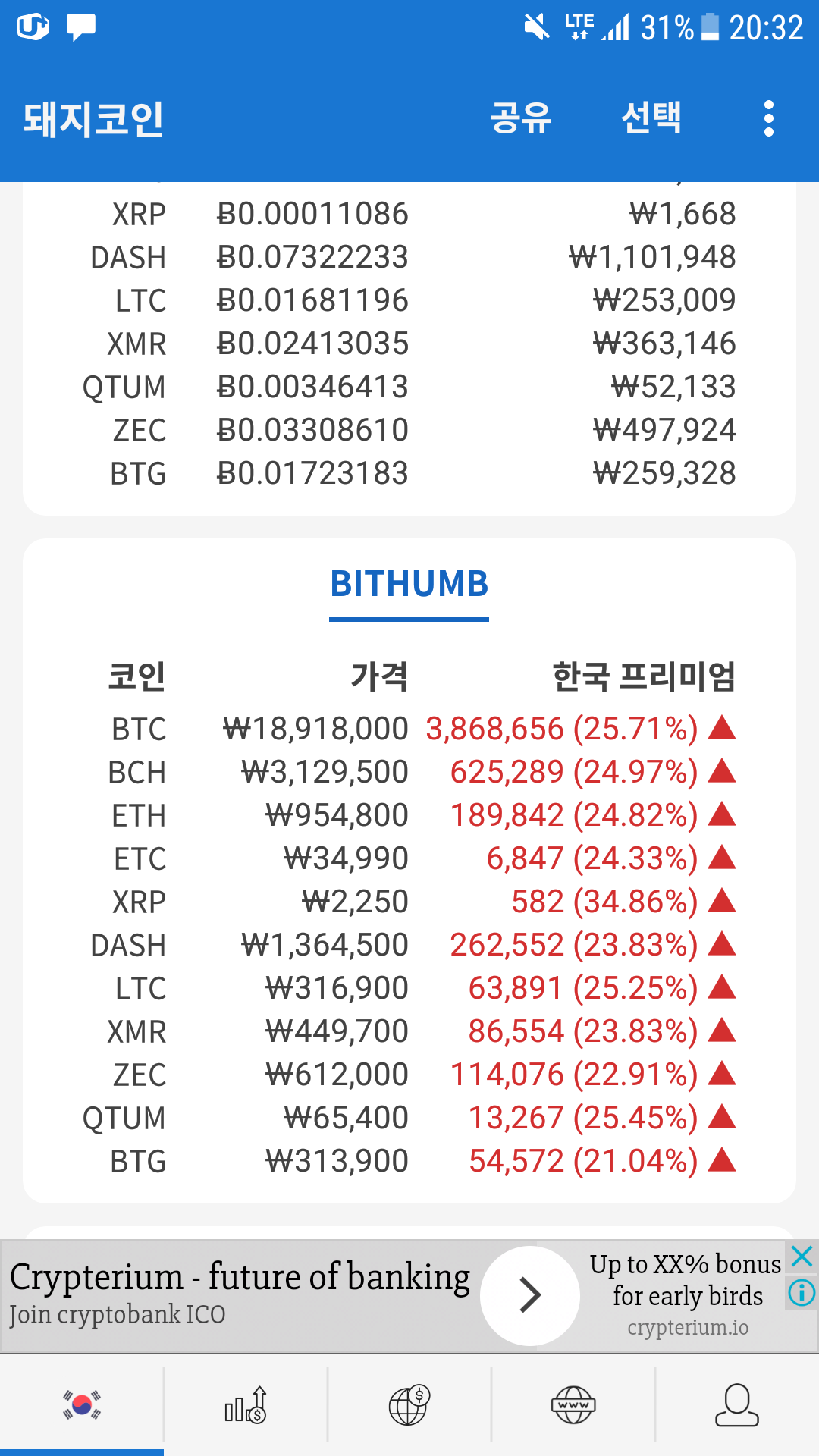Open the three-dot overflow menu
The image size is (819, 1456).
768,119
